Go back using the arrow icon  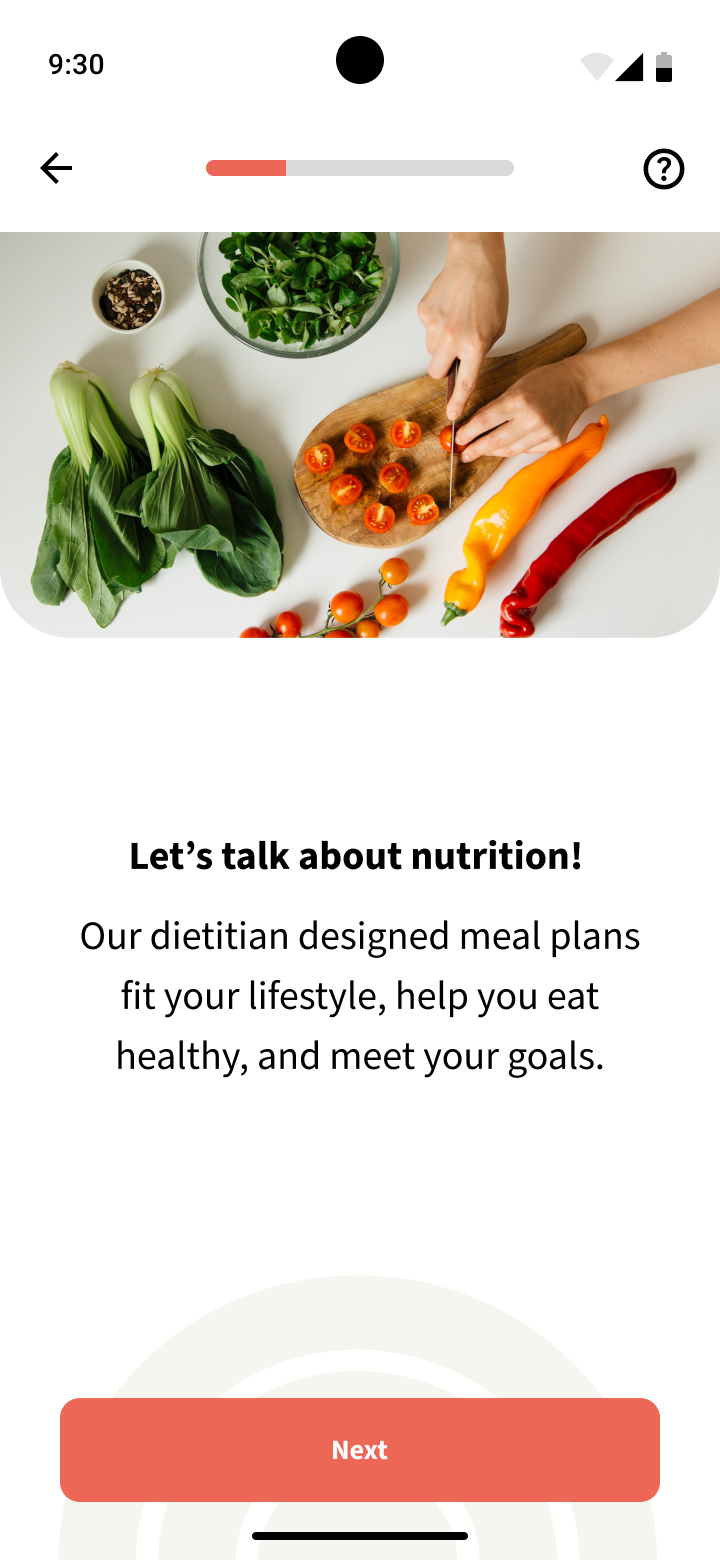coord(56,168)
